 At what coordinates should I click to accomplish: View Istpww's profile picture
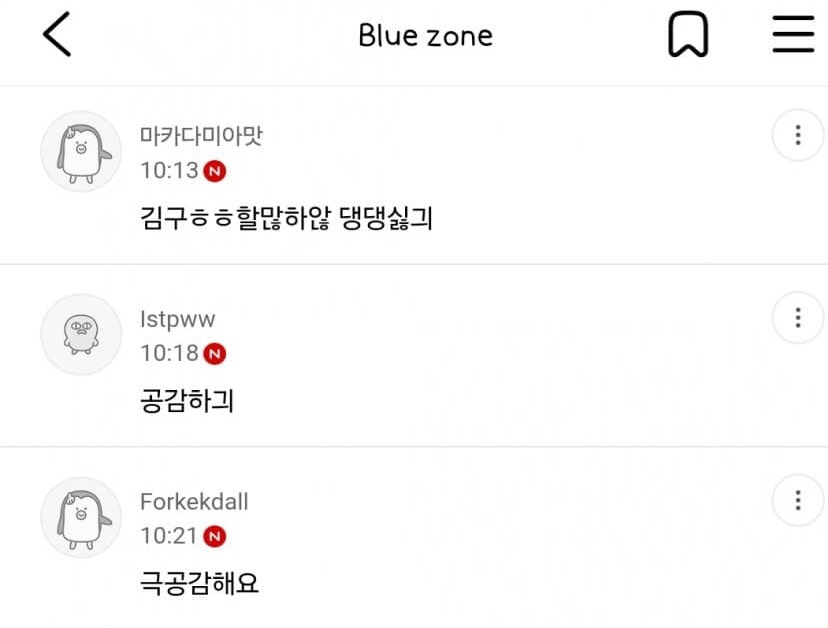point(81,334)
